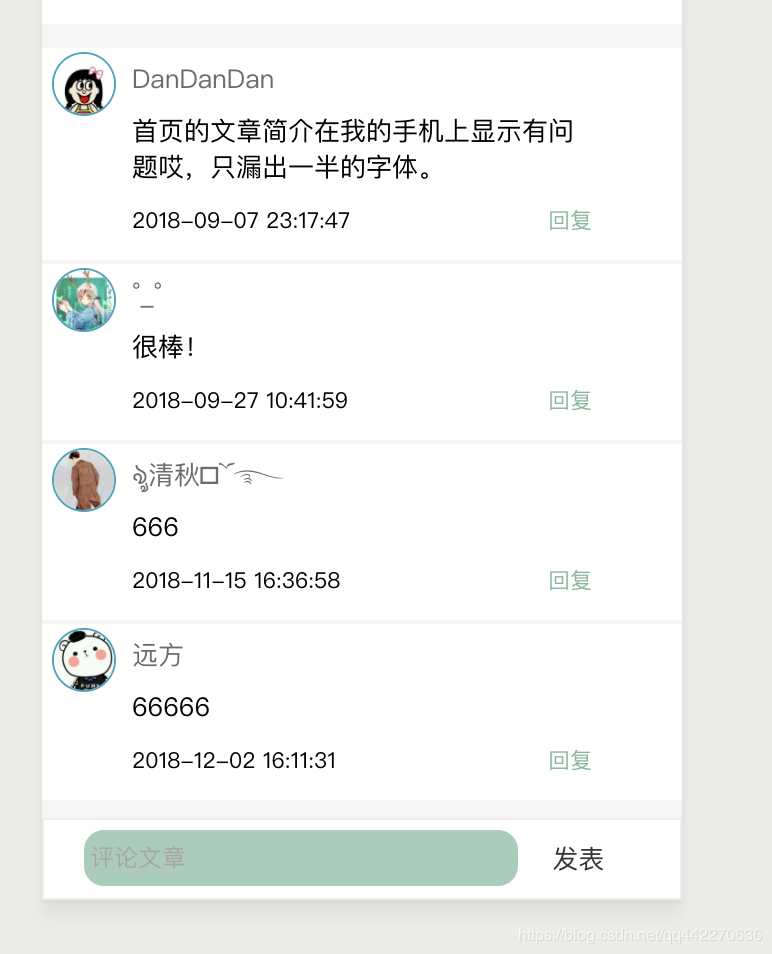Screen dimensions: 772x954
Task: Reply to DanDanDan's comment
Action: tap(570, 221)
